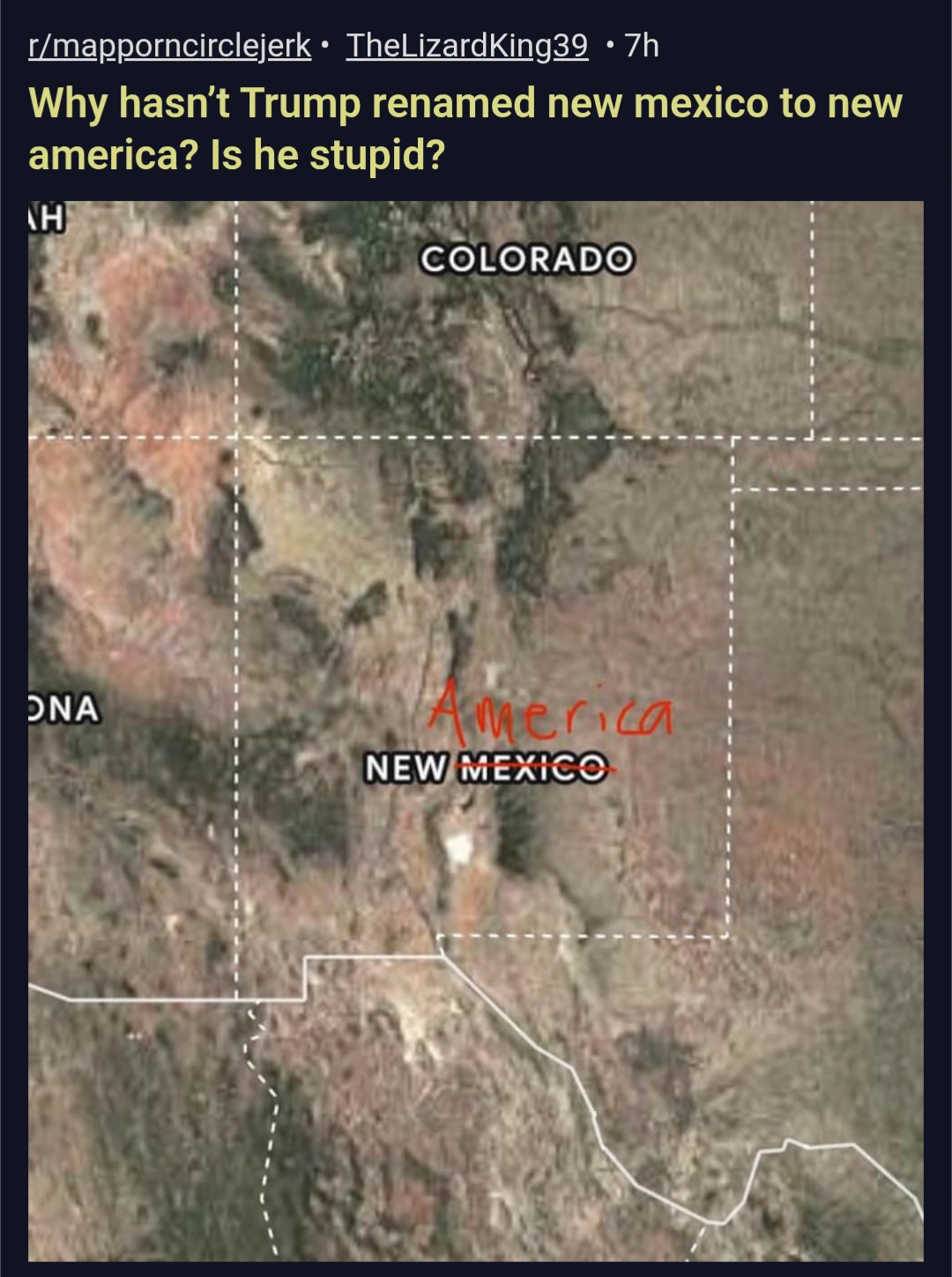Open the r/mapporncirclejerk subreddit link
Viewport: 952px width, 1277px height.
tap(169, 46)
